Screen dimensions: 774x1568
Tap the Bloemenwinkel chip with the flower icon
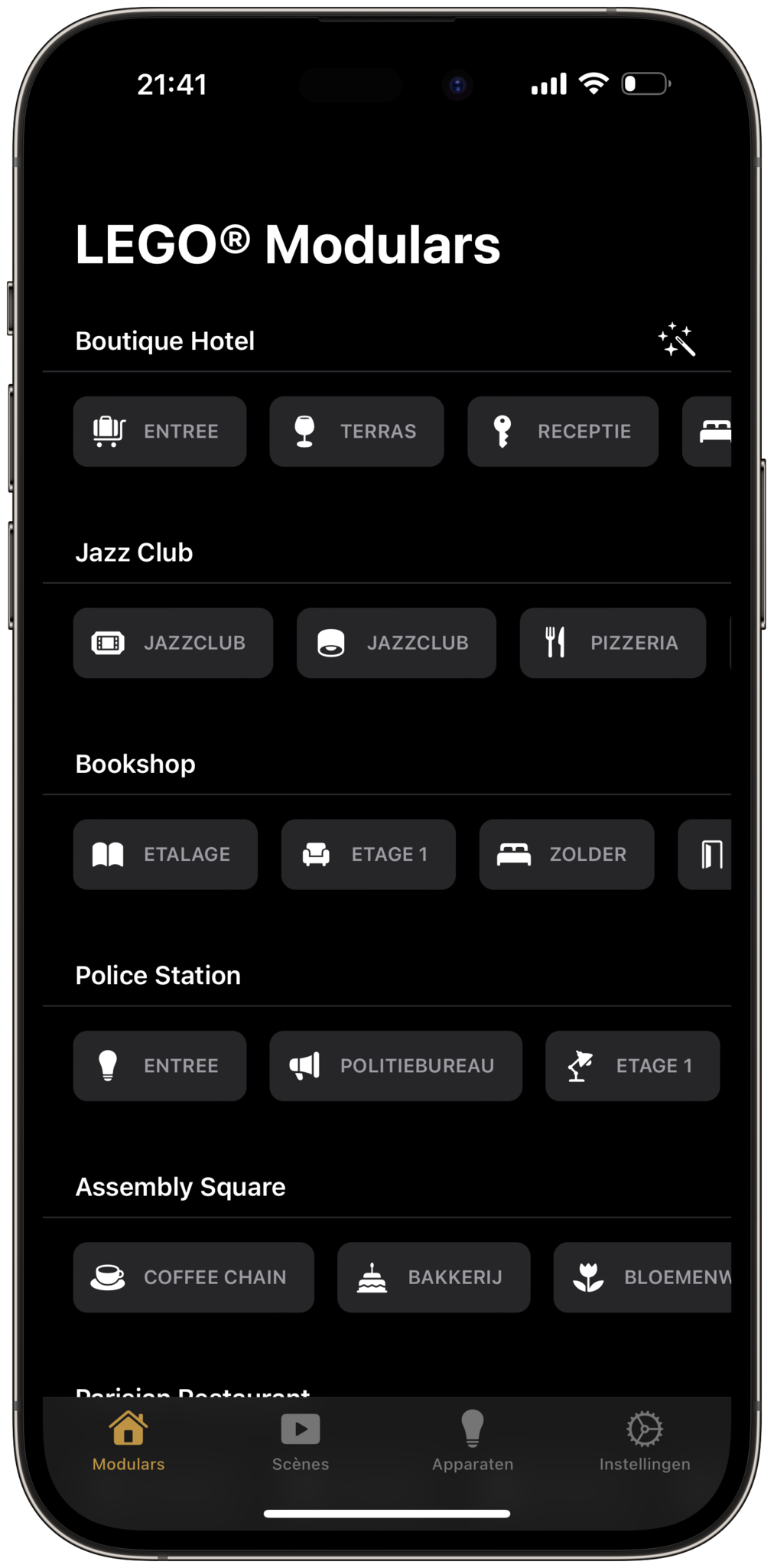click(642, 1277)
